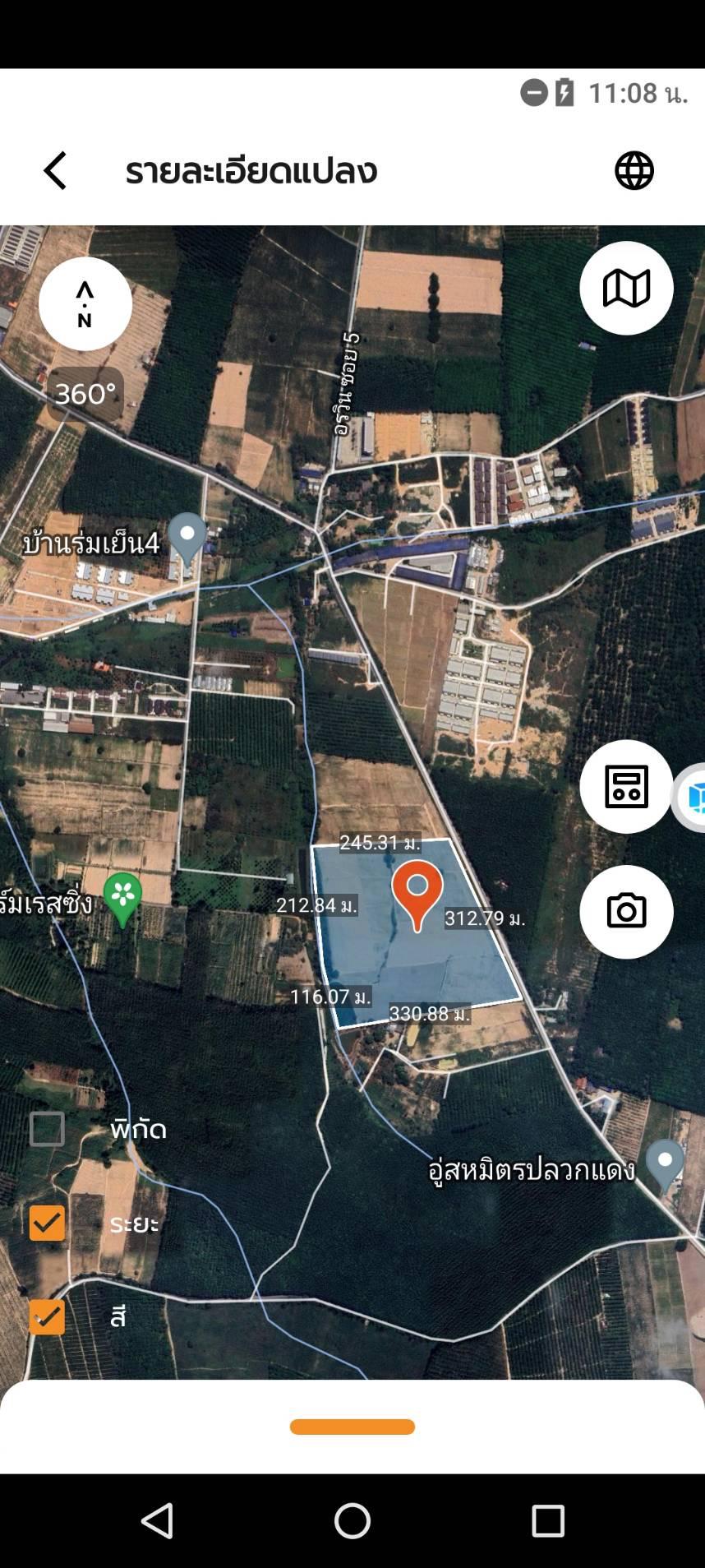Uncheck the ระยะ checkbox
The height and width of the screenshot is (1568, 705).
pyautogui.click(x=47, y=1223)
